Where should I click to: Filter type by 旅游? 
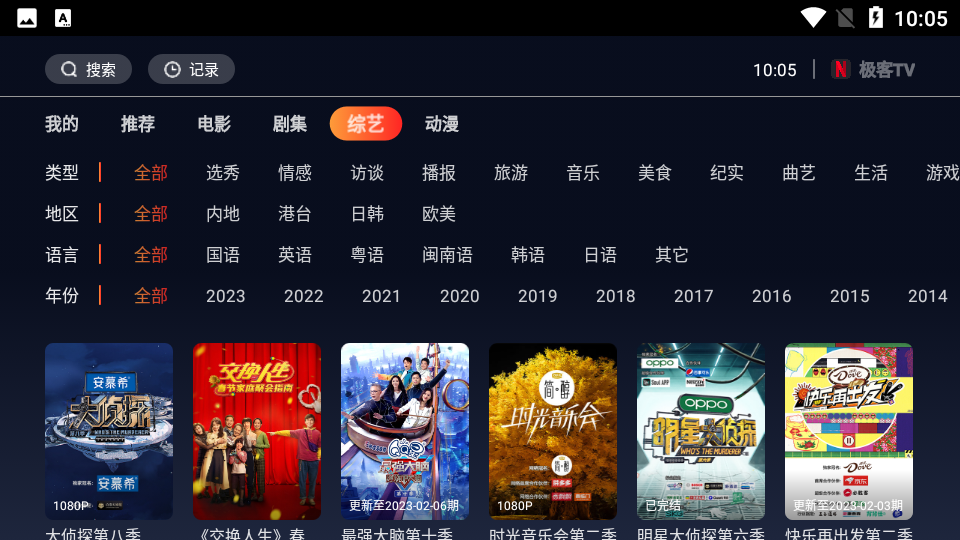point(511,173)
